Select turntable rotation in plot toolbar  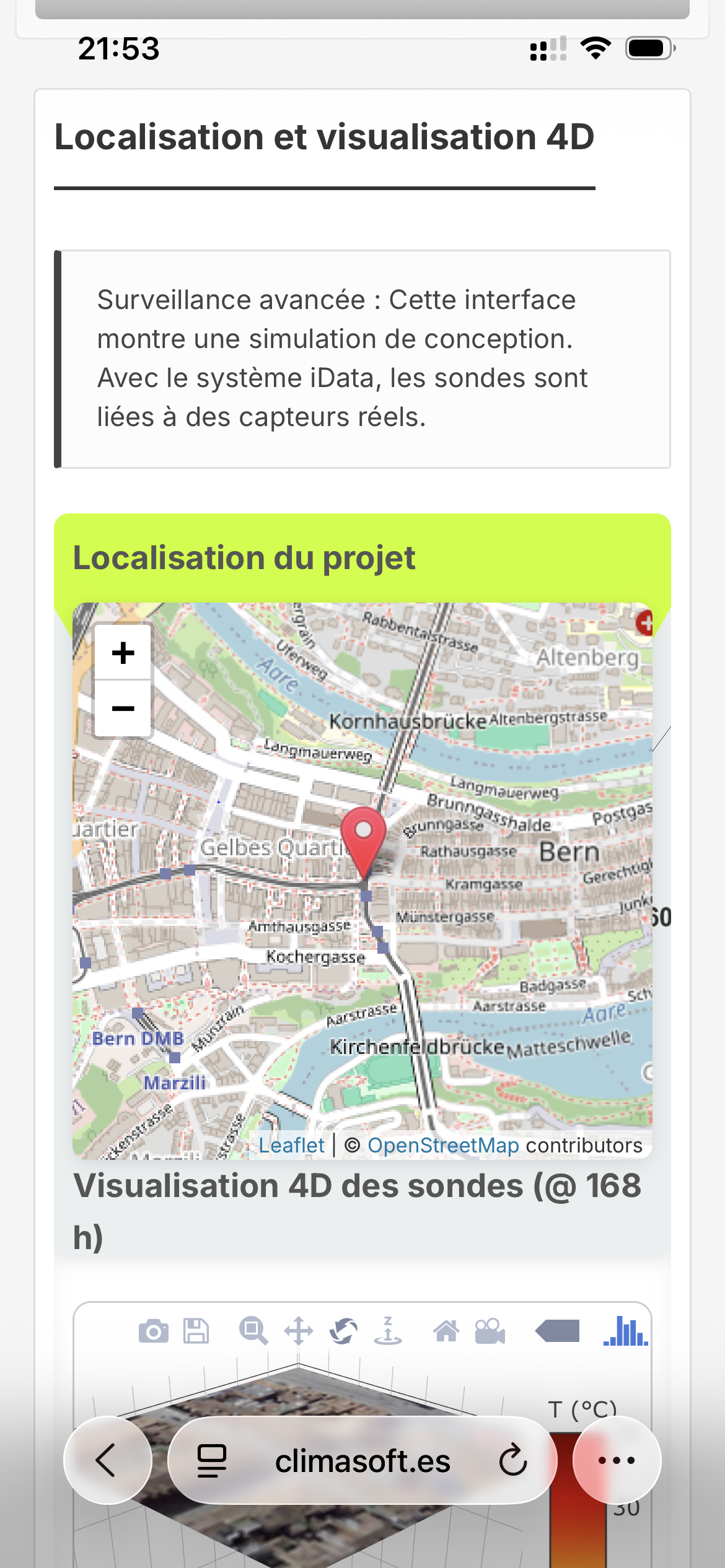[x=388, y=1331]
